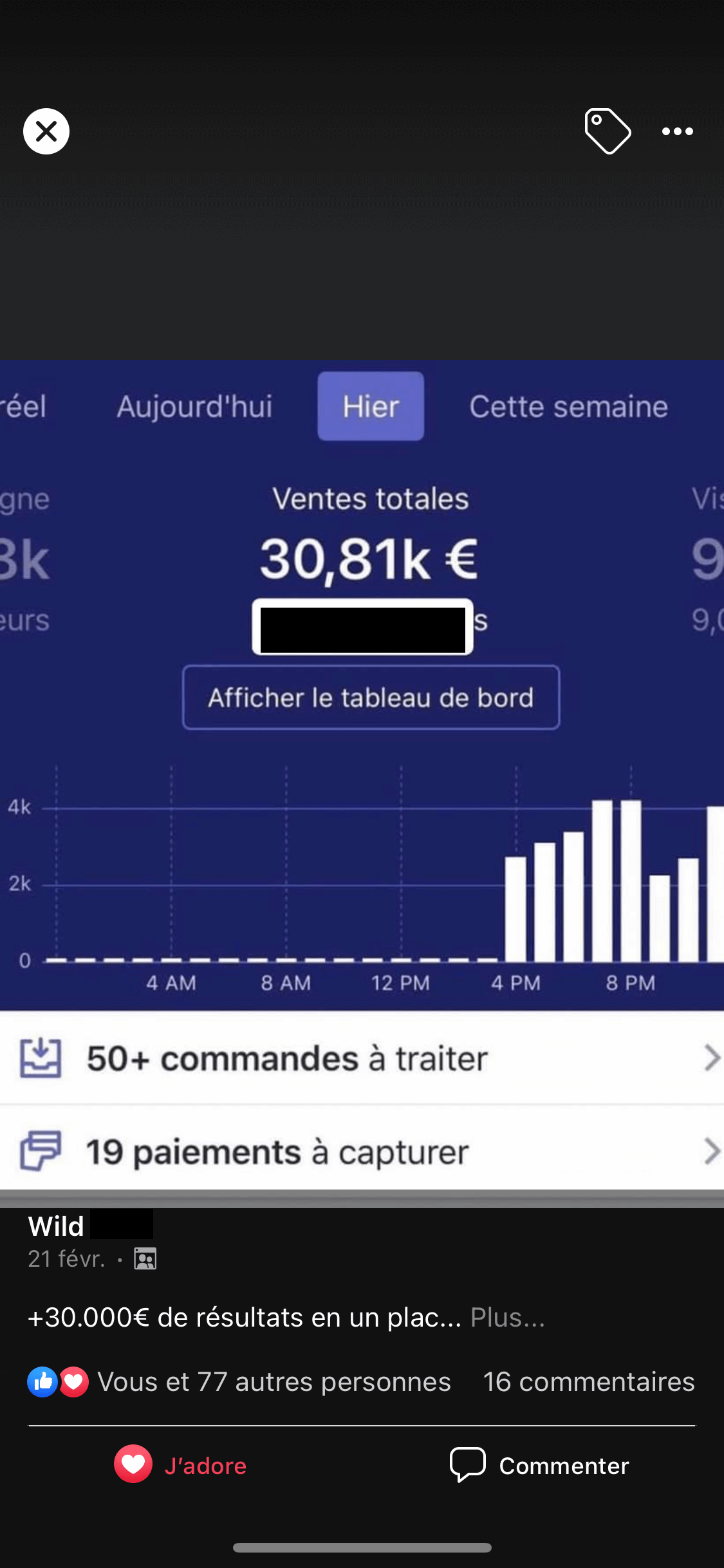Open the three-dot overflow menu
Screen dimensions: 724x1568
(x=678, y=131)
